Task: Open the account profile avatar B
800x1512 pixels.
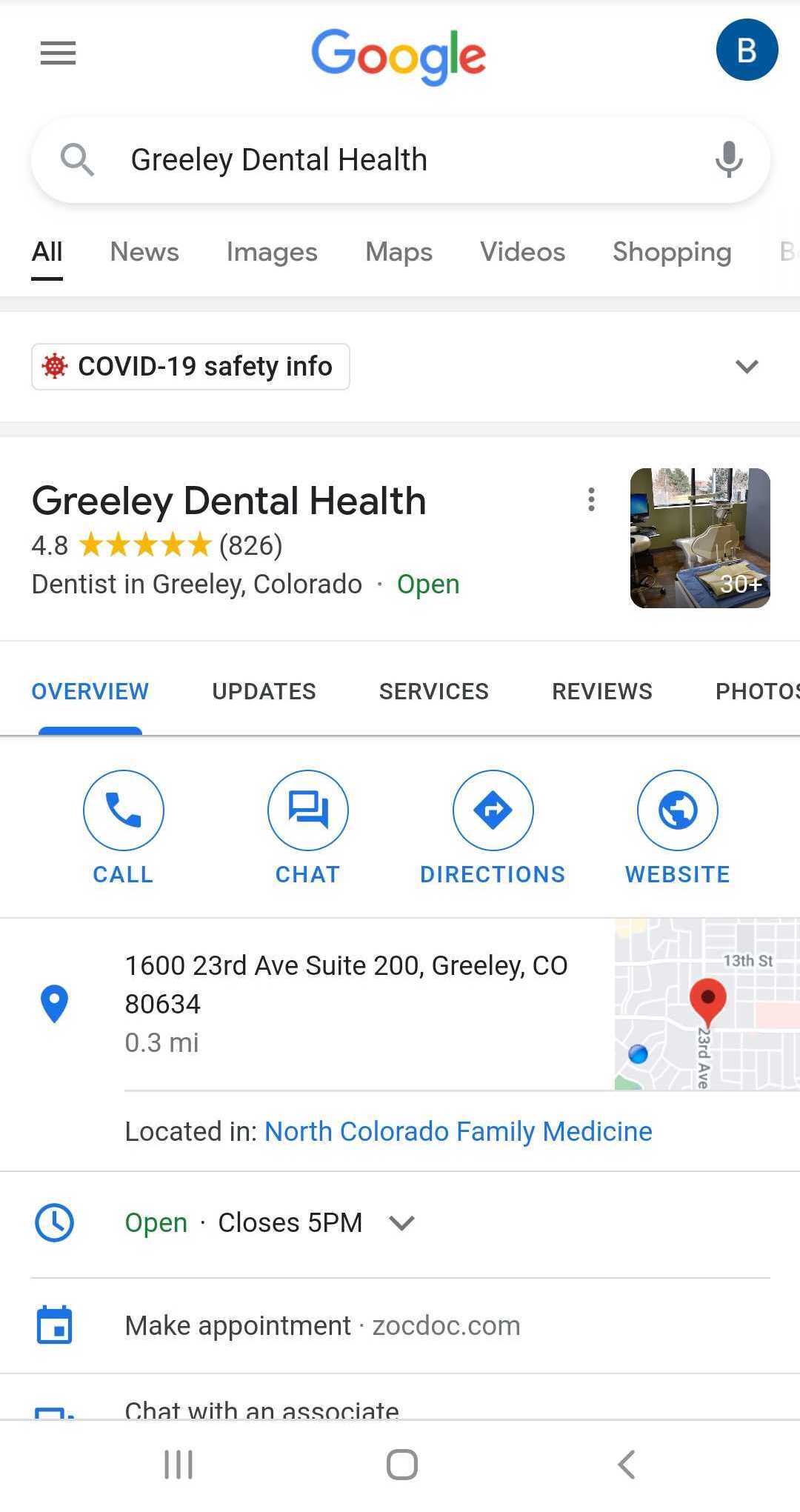Action: pos(746,50)
